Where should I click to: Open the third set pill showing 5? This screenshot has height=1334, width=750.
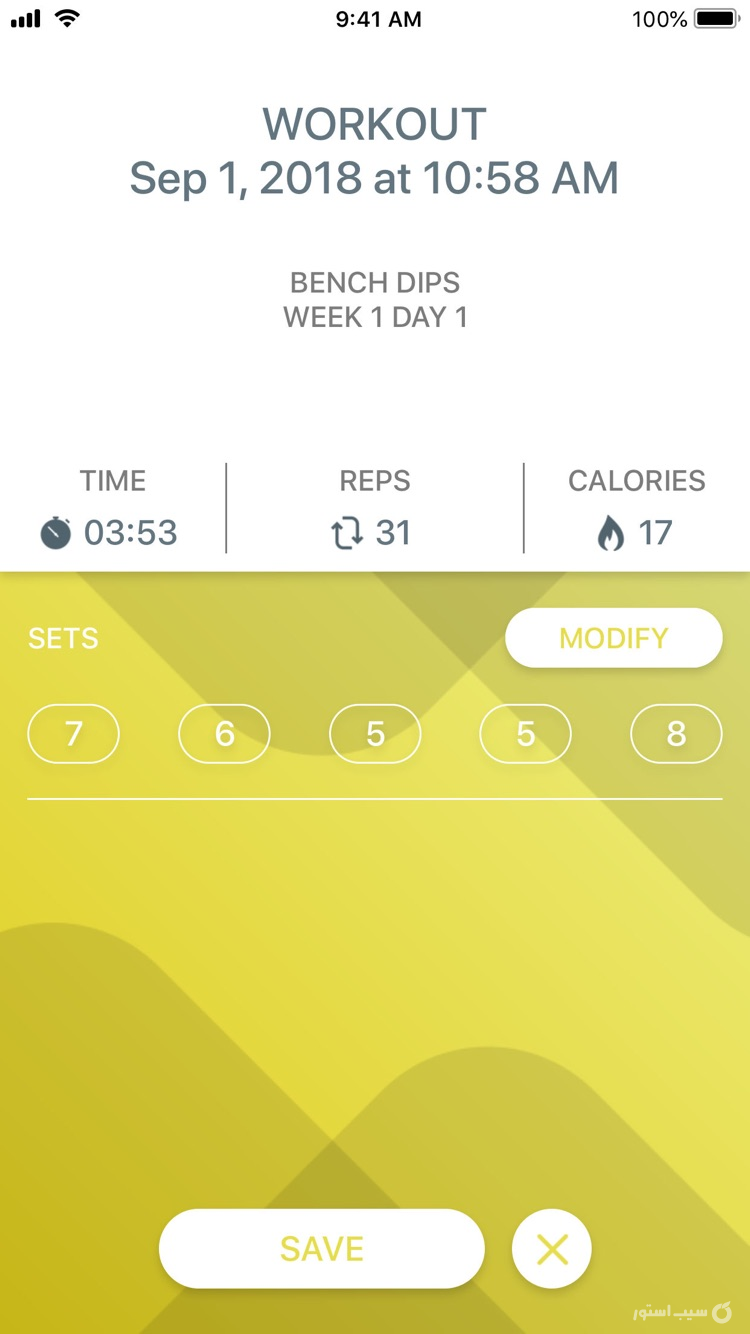[375, 733]
